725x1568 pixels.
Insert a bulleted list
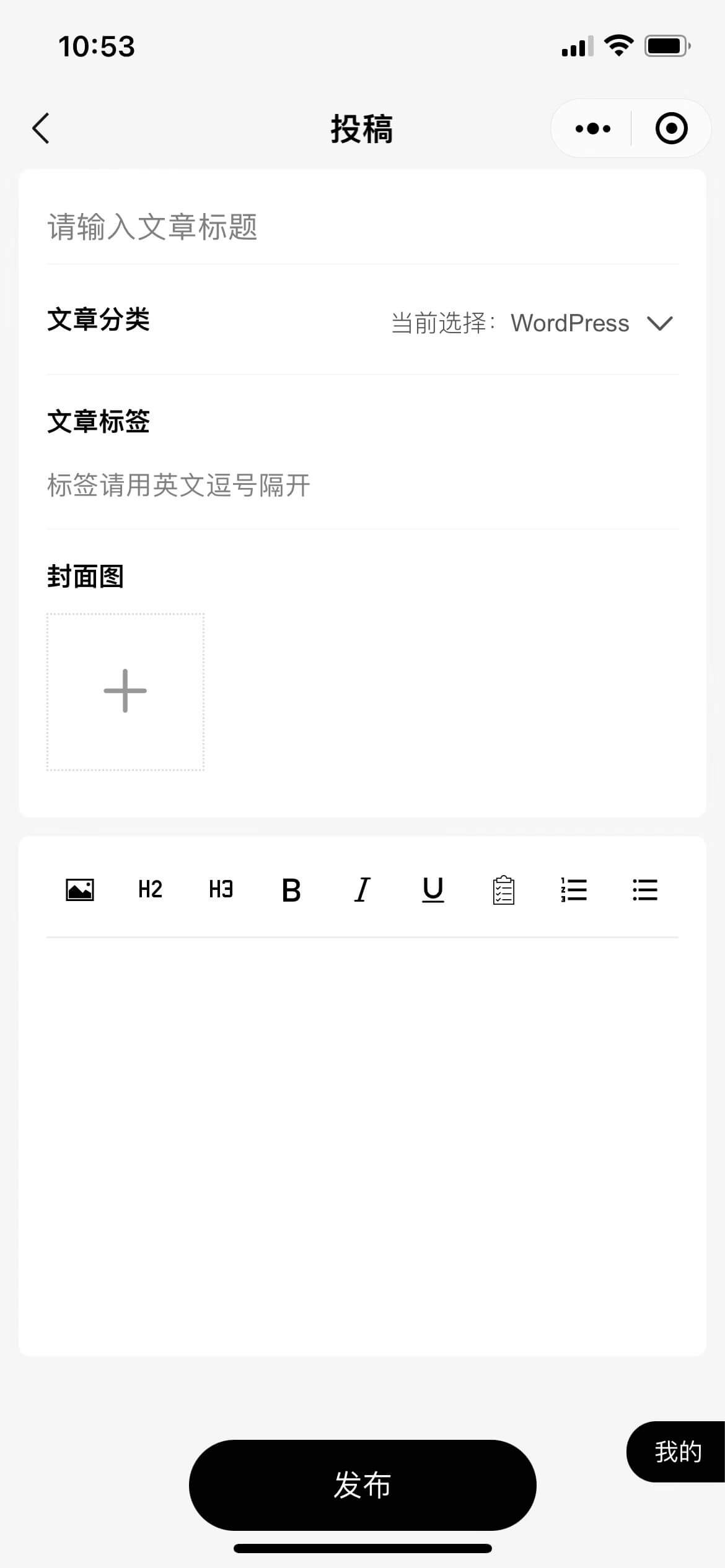point(644,890)
